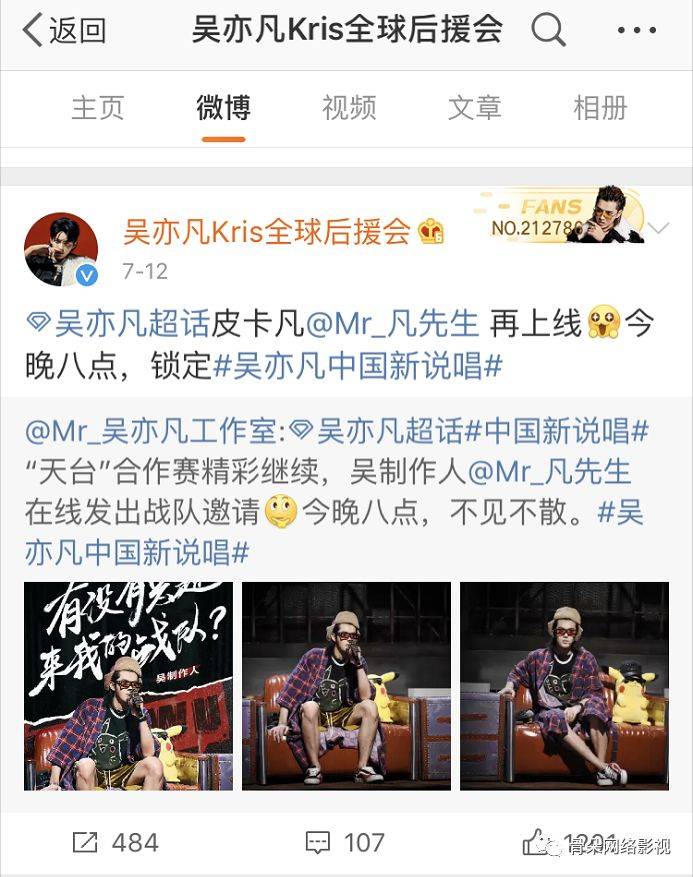
Task: Open 吴亦凡Kris全球后援会 name on the post
Action: click(267, 232)
